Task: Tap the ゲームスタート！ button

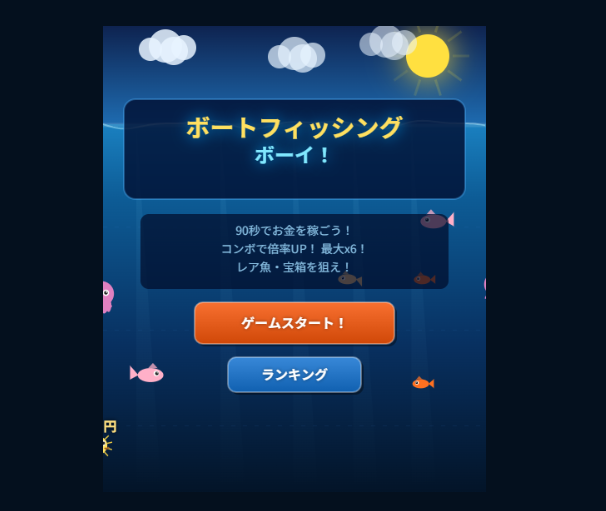Action: pos(294,323)
